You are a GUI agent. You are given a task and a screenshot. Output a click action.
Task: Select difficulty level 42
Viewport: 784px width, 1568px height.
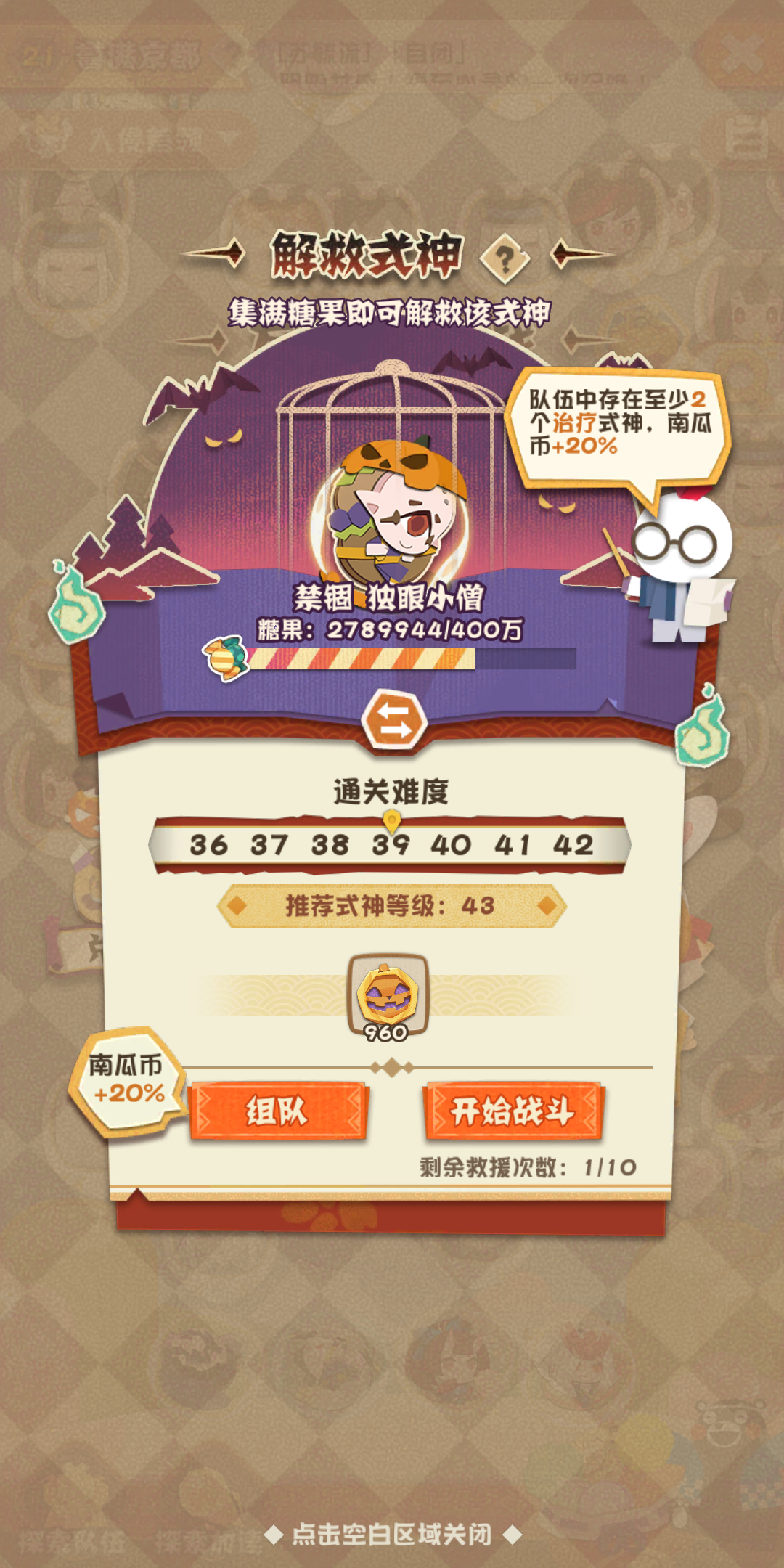[x=573, y=844]
